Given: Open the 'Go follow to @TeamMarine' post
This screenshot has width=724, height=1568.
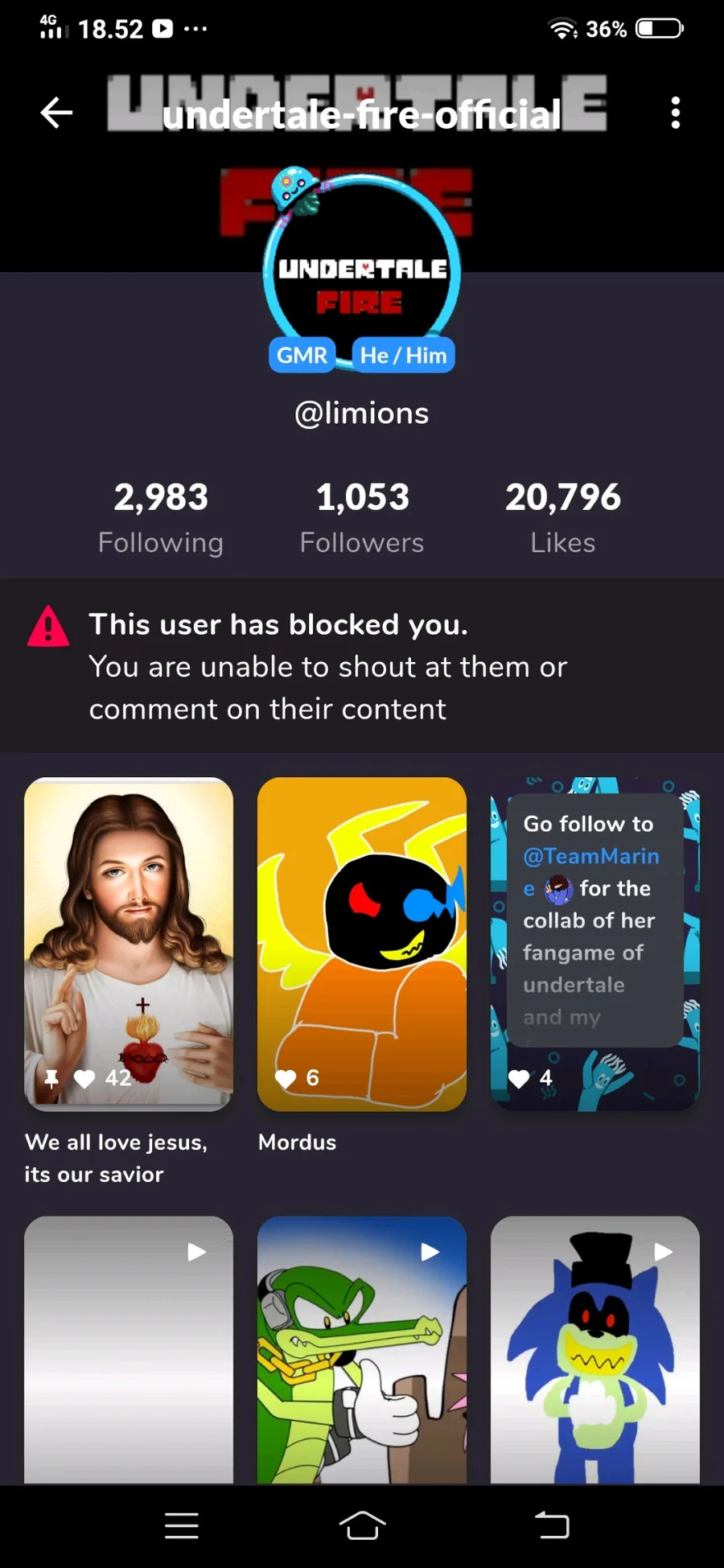Looking at the screenshot, I should (x=594, y=944).
